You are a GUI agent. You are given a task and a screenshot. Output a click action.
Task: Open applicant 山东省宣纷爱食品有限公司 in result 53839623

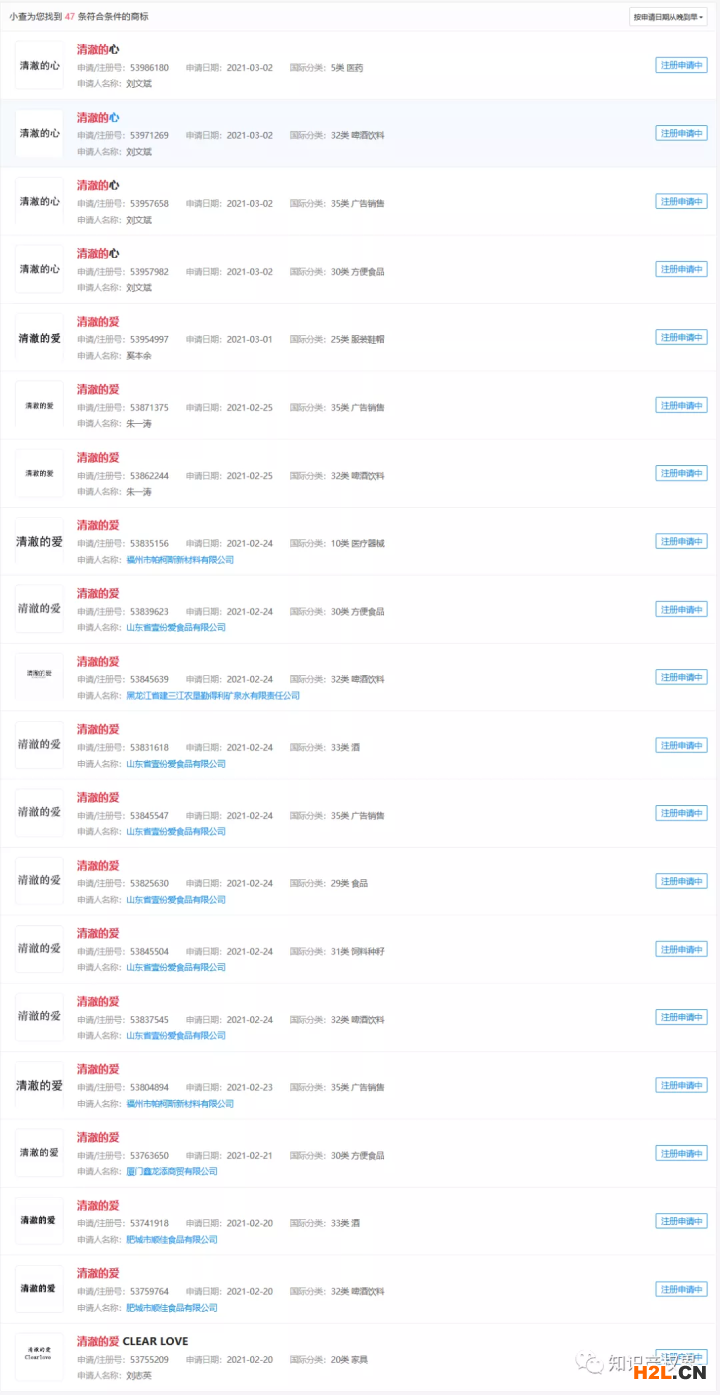coord(176,628)
